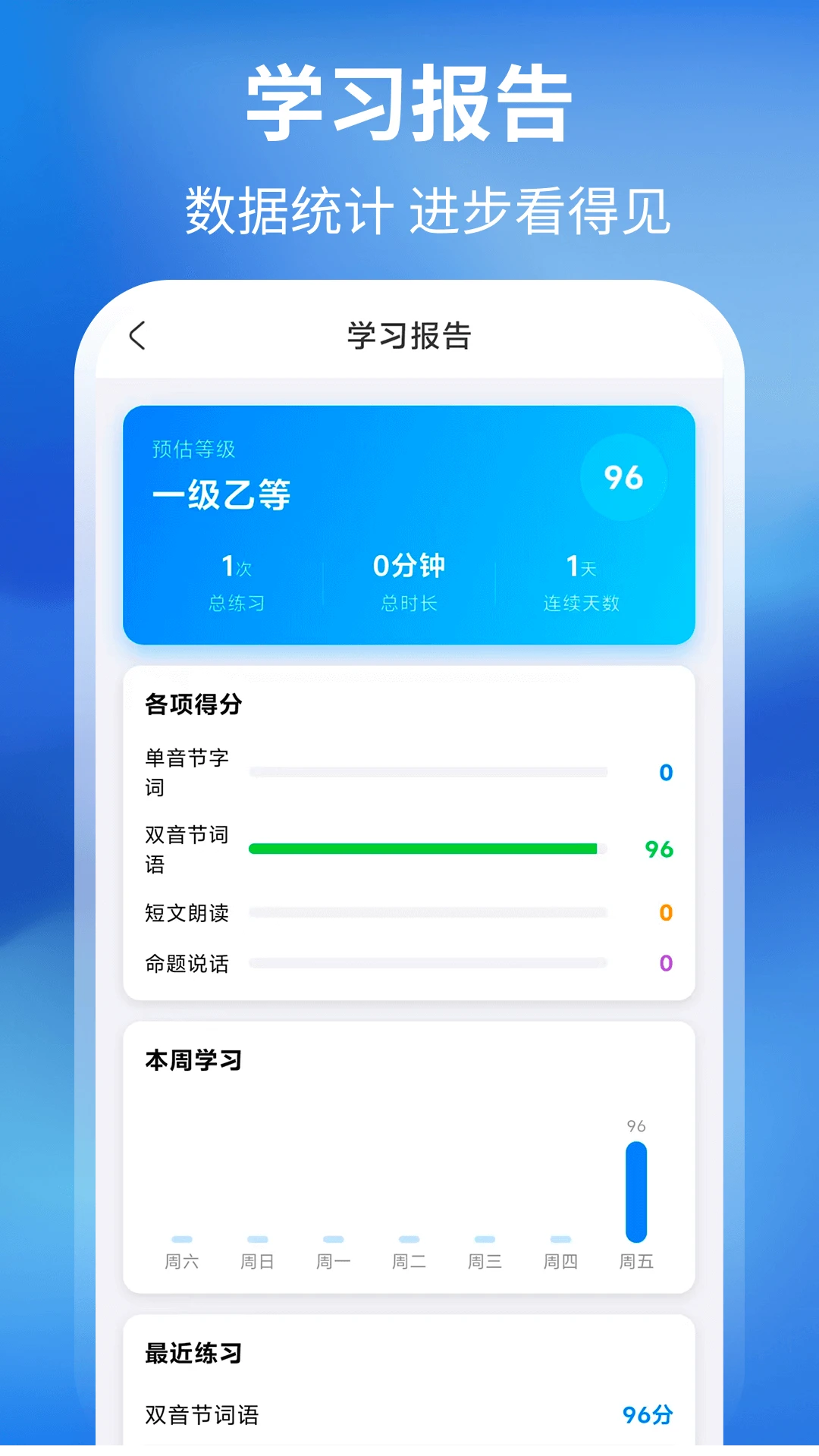Select 周五 in the weekly chart
This screenshot has width=819, height=1456.
(637, 1260)
